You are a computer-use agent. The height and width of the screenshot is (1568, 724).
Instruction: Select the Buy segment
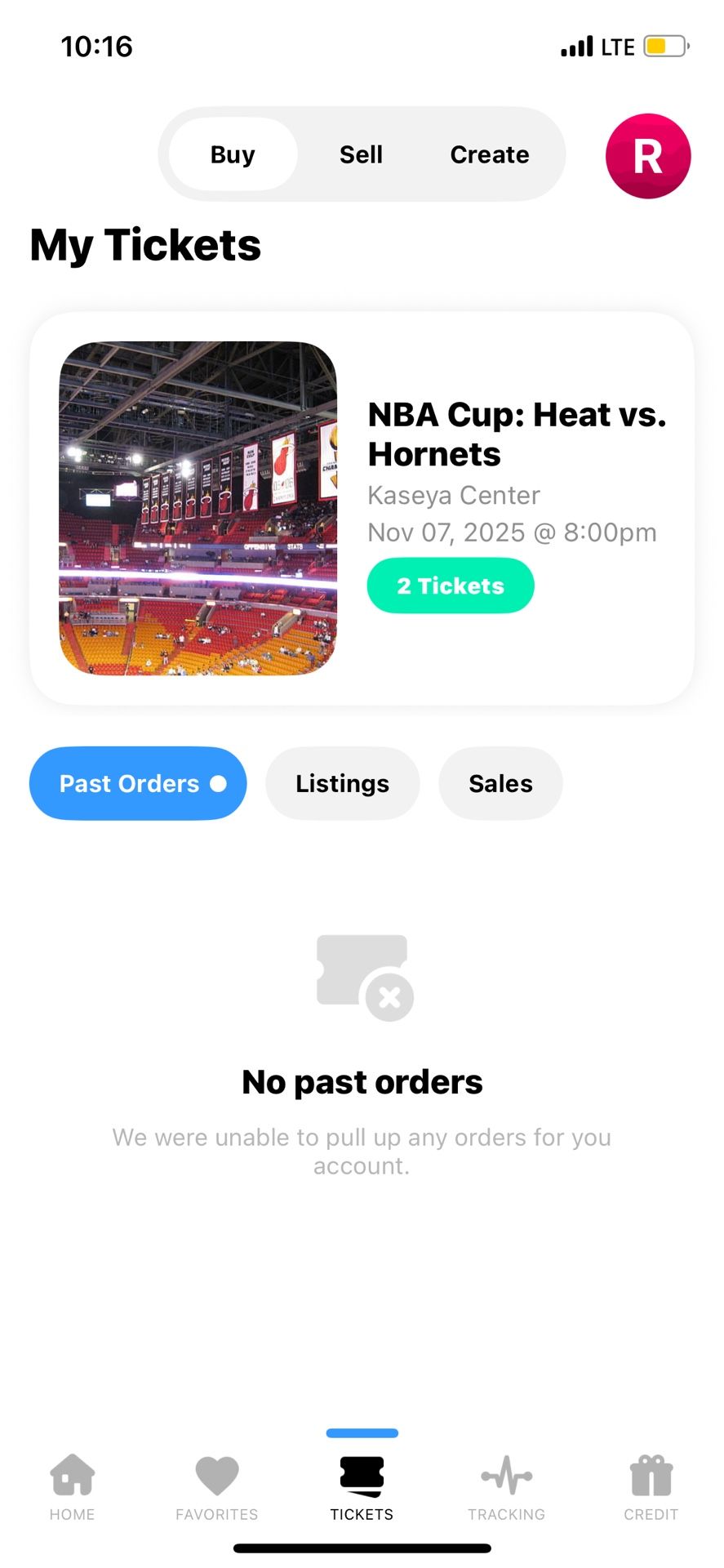pos(232,154)
